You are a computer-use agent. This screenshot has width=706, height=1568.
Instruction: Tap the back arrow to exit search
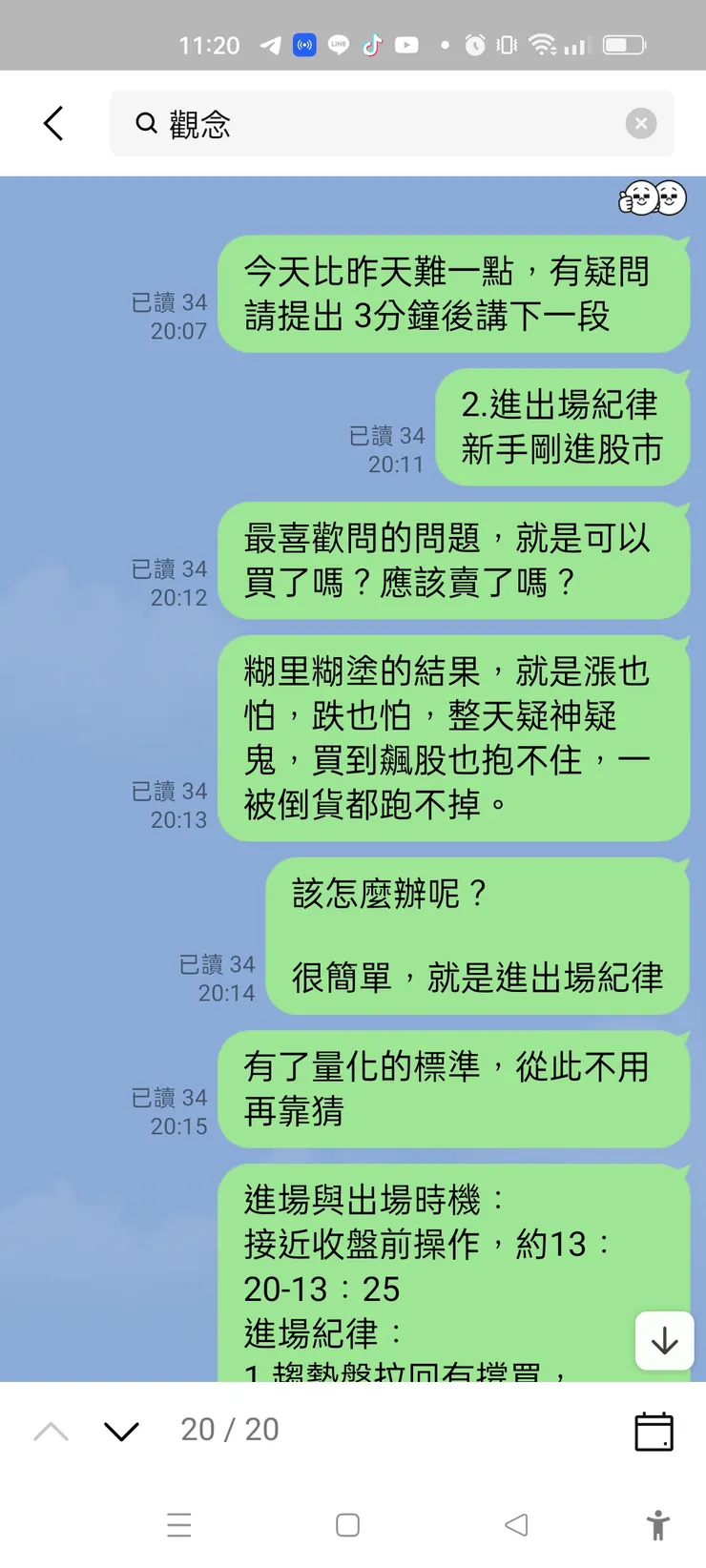53,123
